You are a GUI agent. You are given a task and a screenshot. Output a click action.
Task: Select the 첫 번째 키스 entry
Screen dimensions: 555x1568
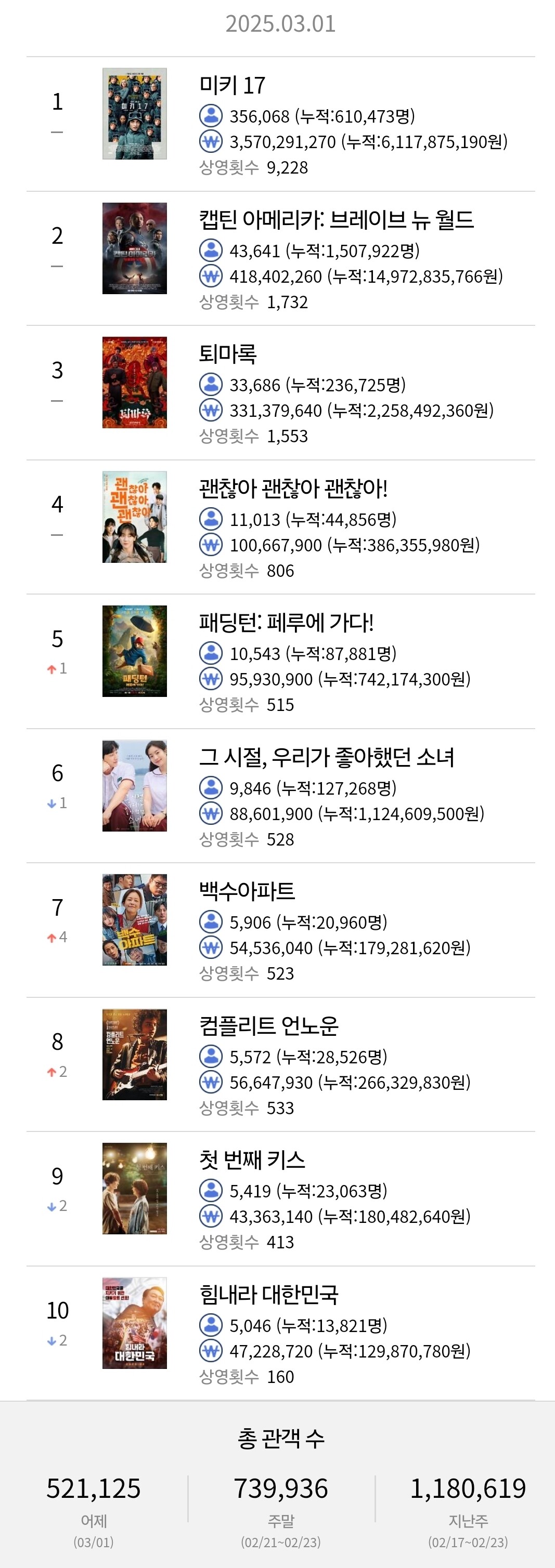click(x=280, y=1199)
